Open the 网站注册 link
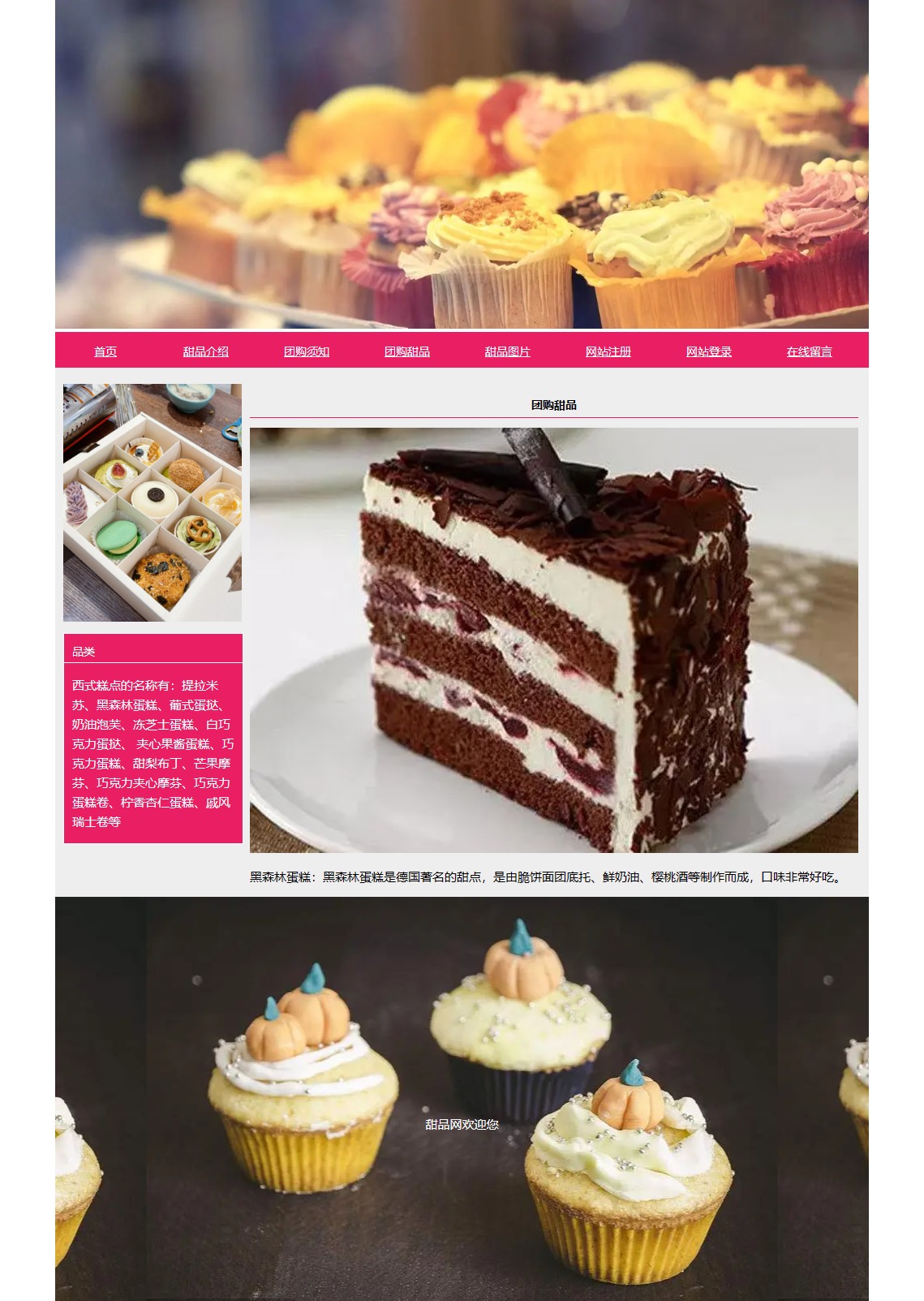924x1301 pixels. click(x=608, y=351)
